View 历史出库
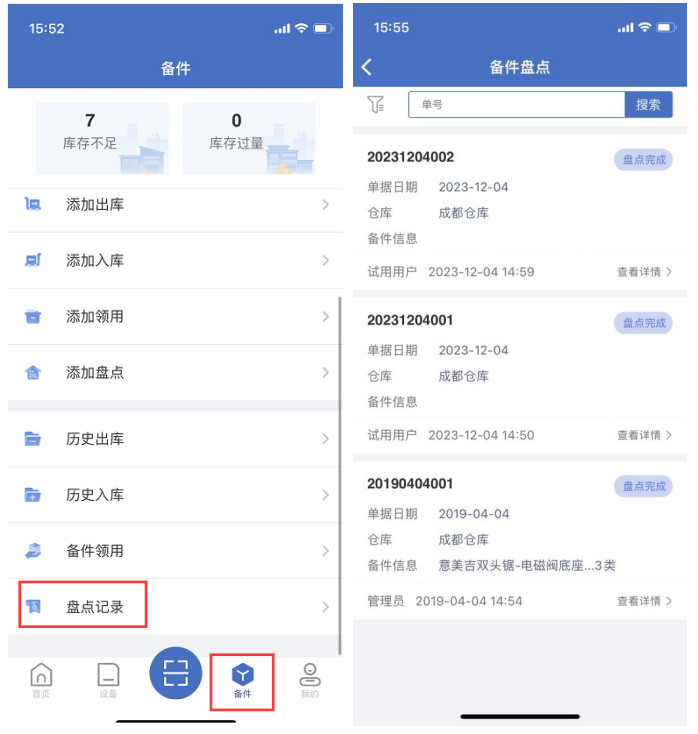Image resolution: width=698 pixels, height=734 pixels. click(175, 439)
